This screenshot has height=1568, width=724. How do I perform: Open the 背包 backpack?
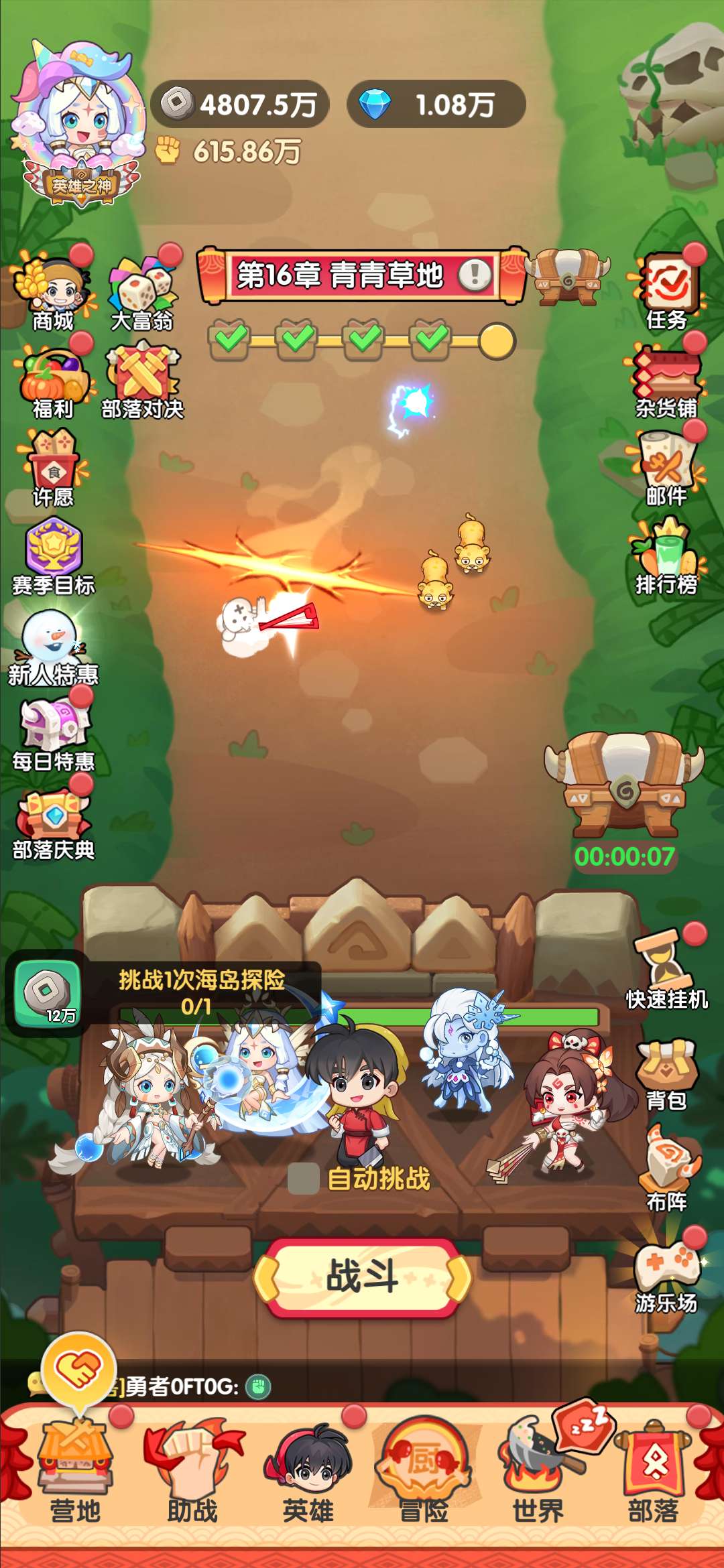pos(666,1073)
